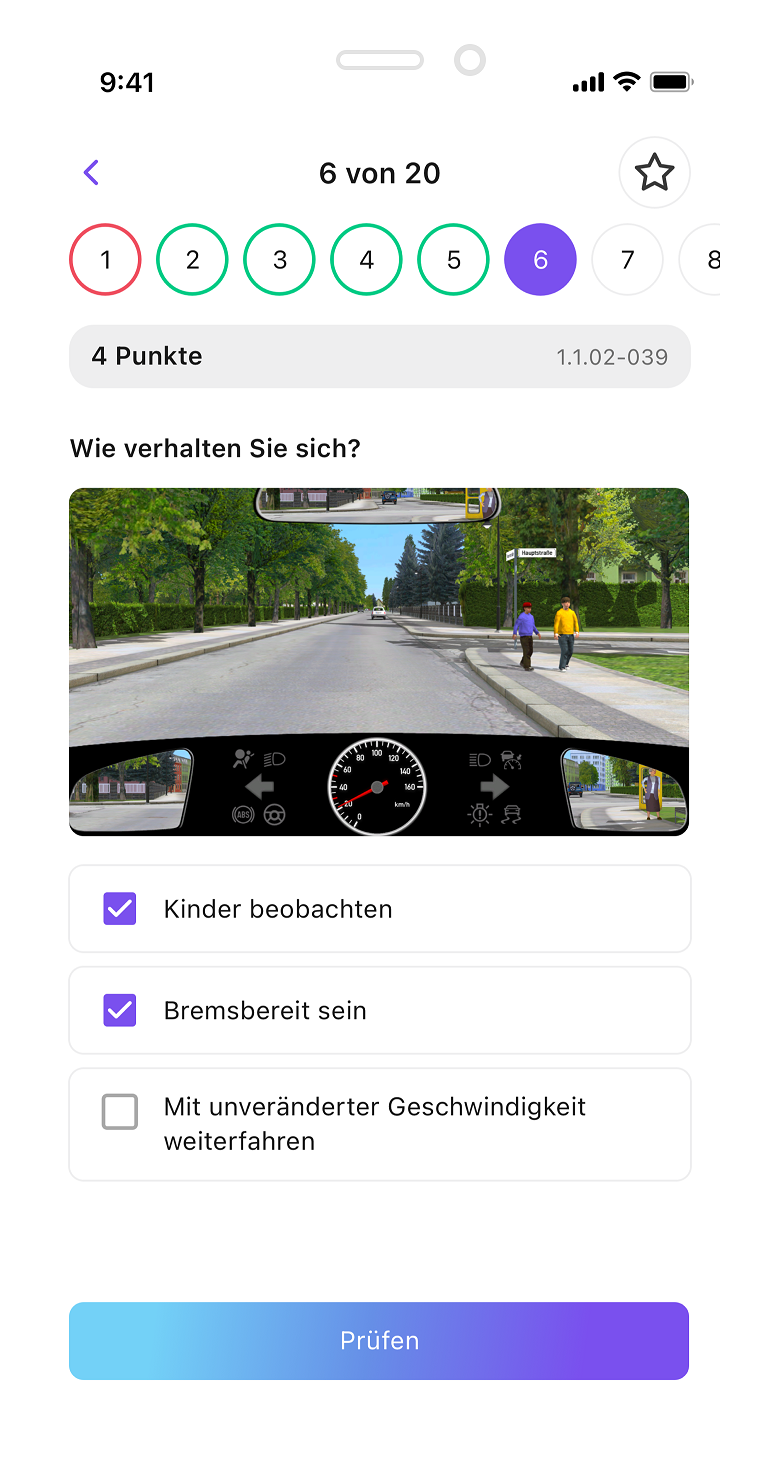The image size is (760, 1480).
Task: Select question number 4
Action: point(366,260)
